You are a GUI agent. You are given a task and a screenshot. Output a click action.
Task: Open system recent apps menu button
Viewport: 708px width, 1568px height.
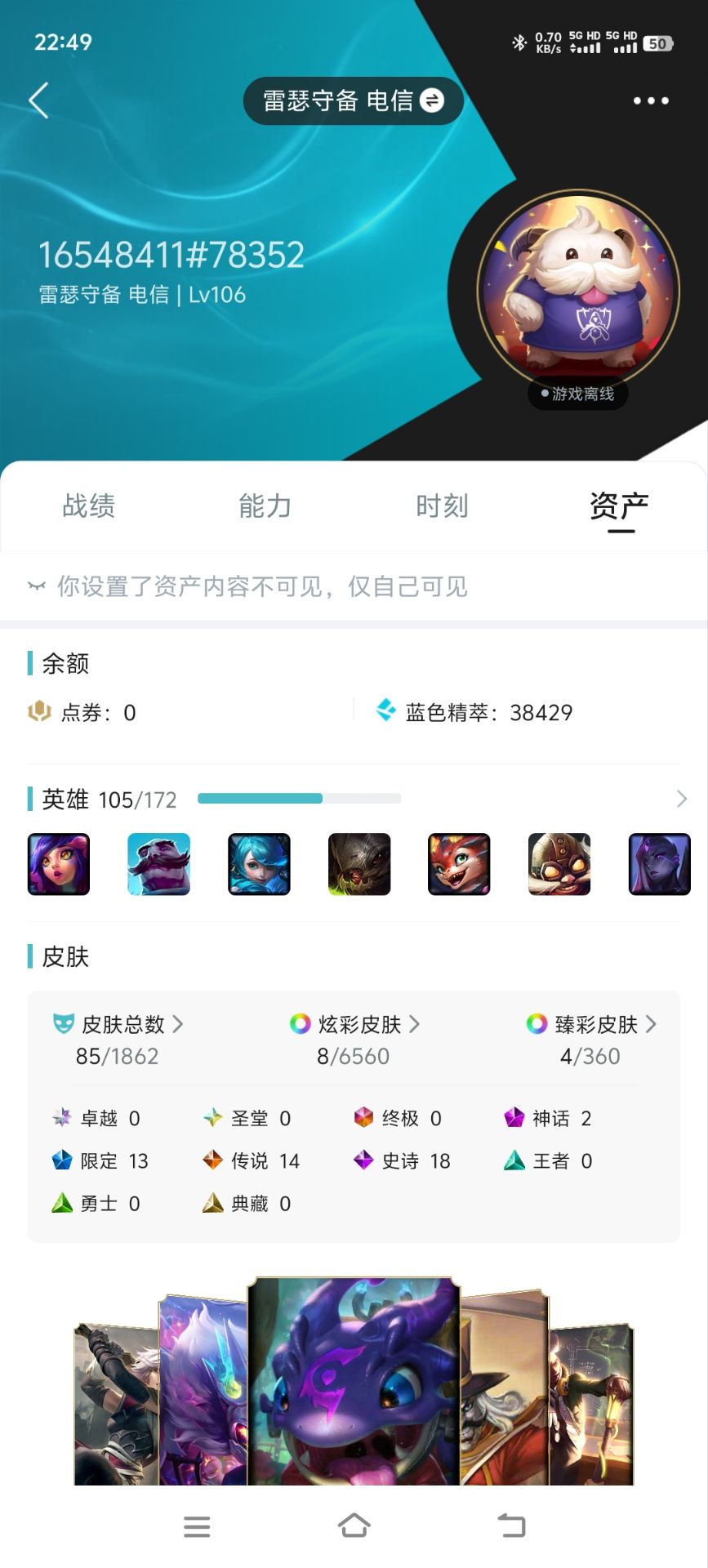point(197,1526)
